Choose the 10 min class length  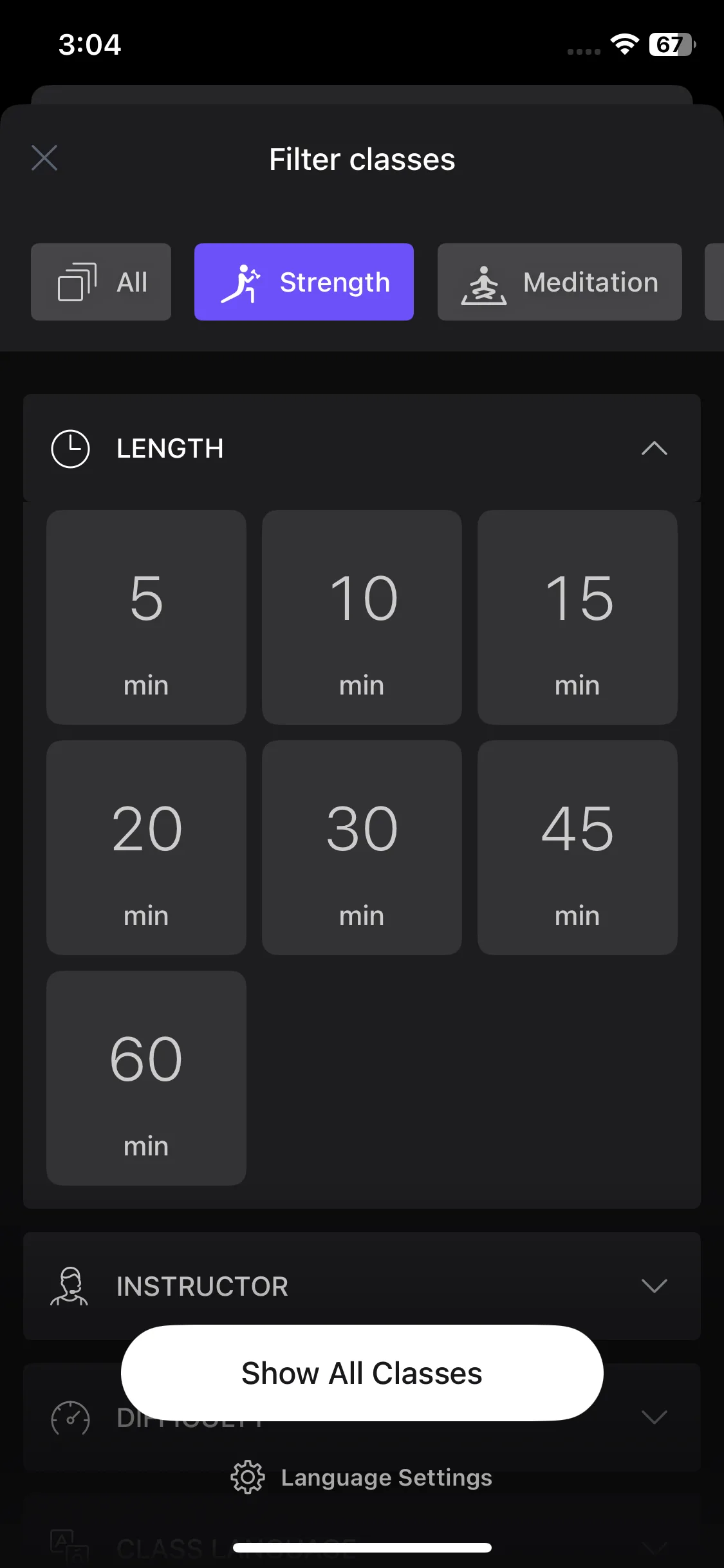362,617
